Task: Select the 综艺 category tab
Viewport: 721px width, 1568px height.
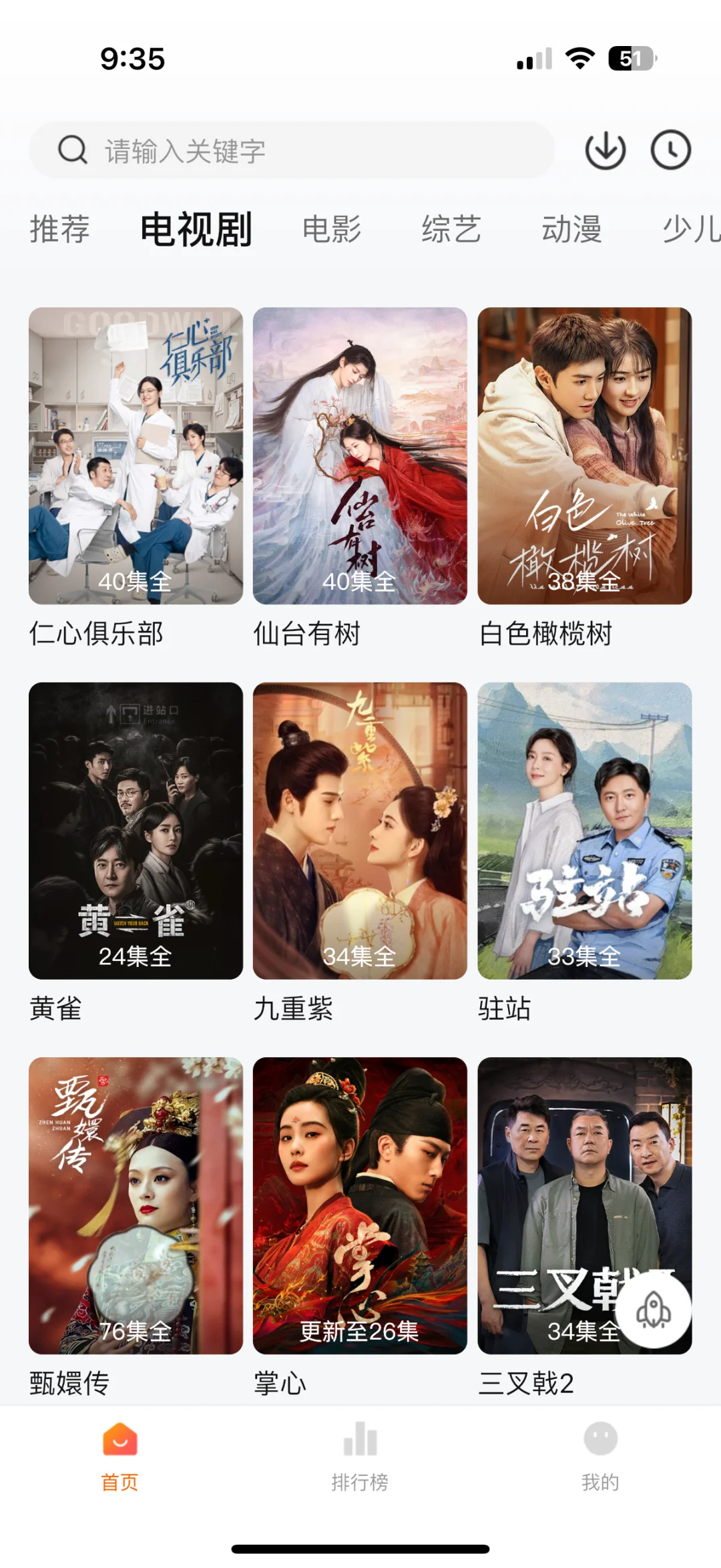Action: point(451,229)
